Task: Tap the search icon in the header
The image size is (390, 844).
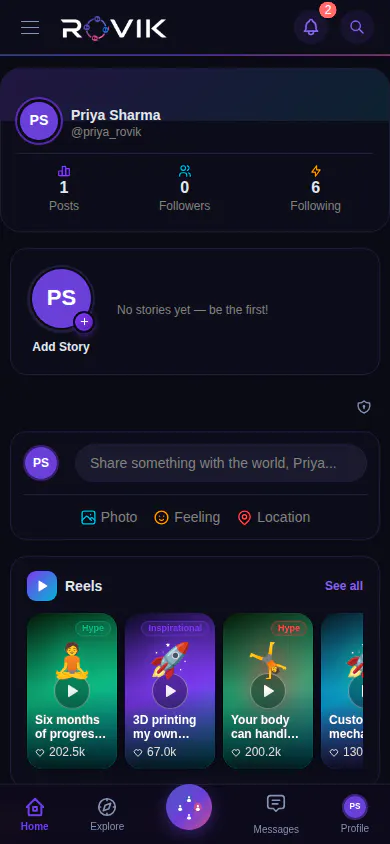Action: pyautogui.click(x=357, y=27)
